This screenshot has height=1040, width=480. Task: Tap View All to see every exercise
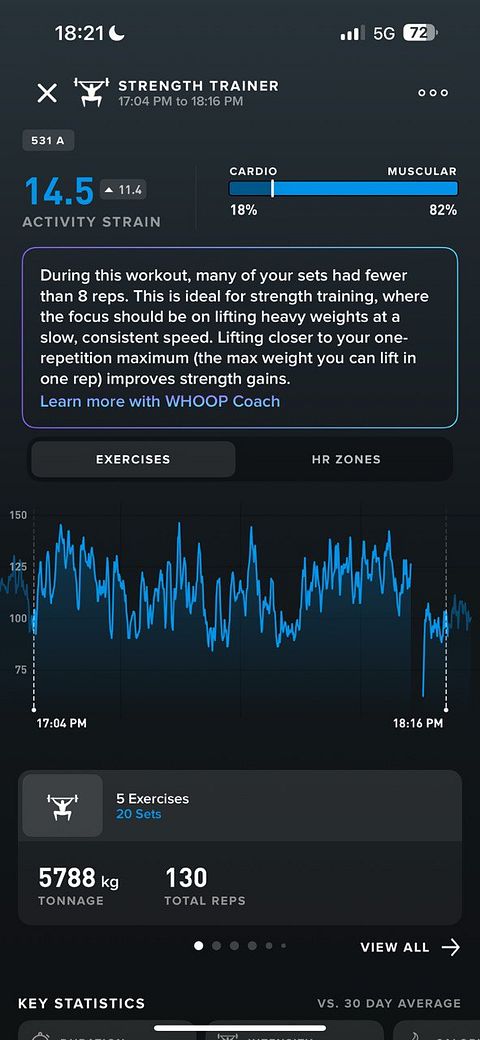(x=410, y=947)
